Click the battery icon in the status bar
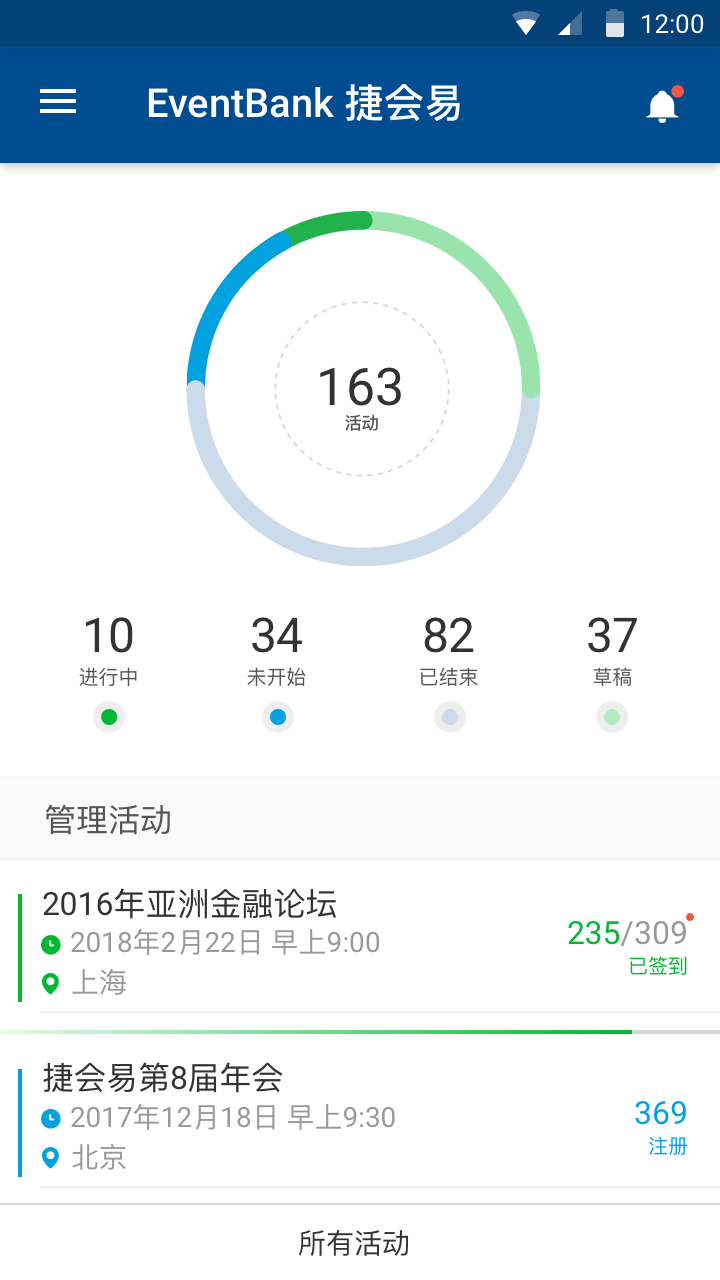Image resolution: width=720 pixels, height=1280 pixels. pos(614,23)
